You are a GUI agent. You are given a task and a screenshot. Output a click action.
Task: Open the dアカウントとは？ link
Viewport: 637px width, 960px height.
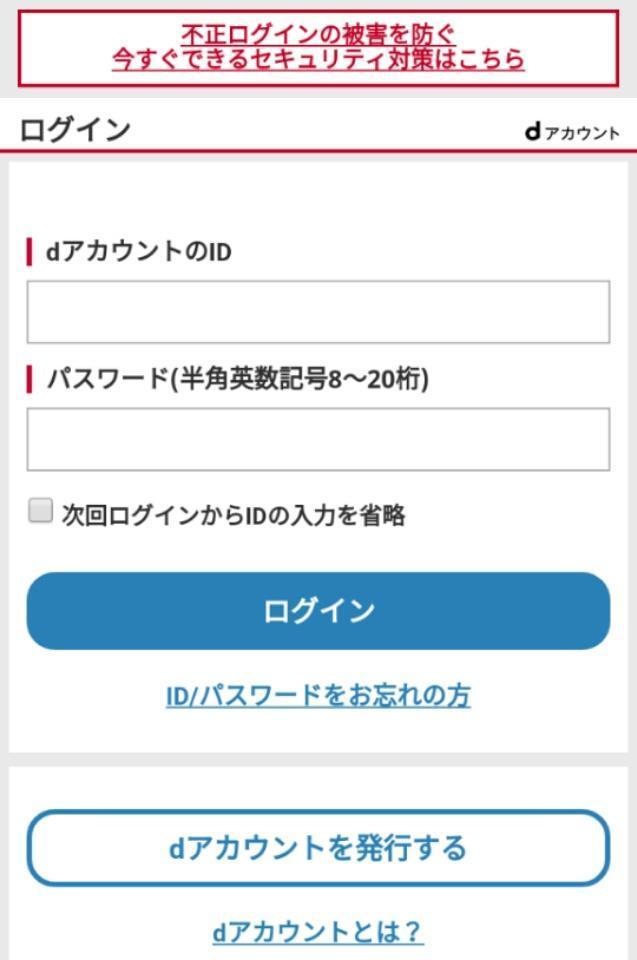318,932
